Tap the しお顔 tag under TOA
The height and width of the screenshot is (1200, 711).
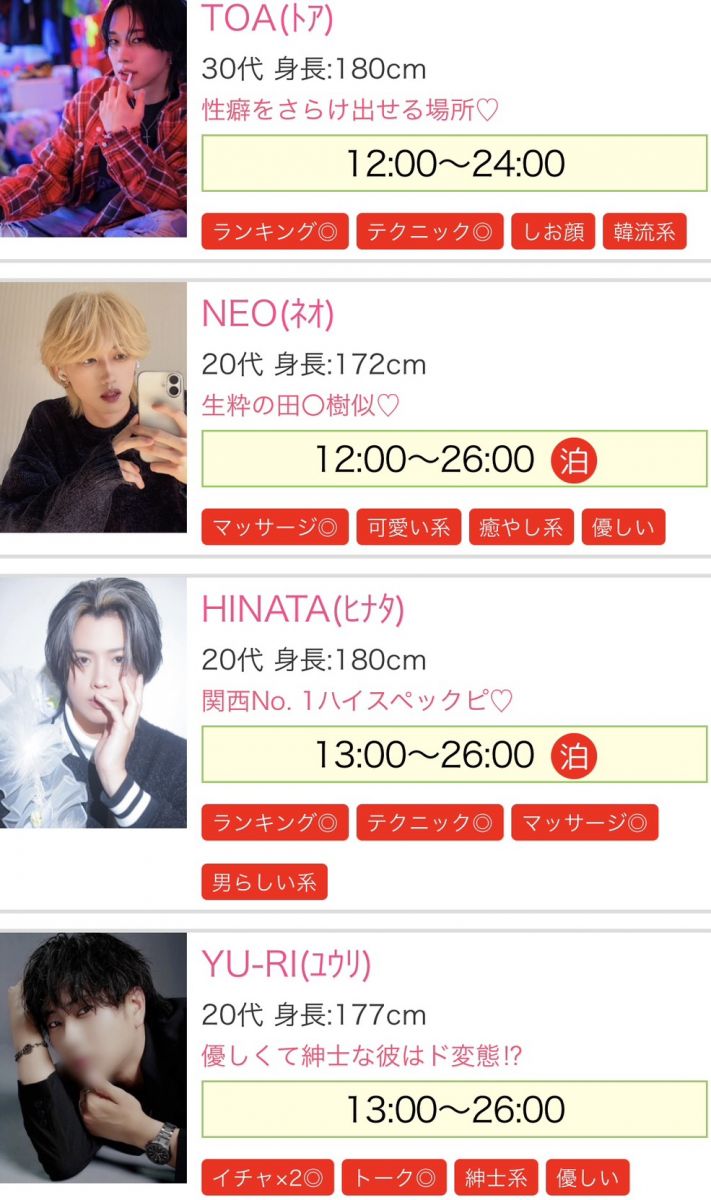pos(553,232)
